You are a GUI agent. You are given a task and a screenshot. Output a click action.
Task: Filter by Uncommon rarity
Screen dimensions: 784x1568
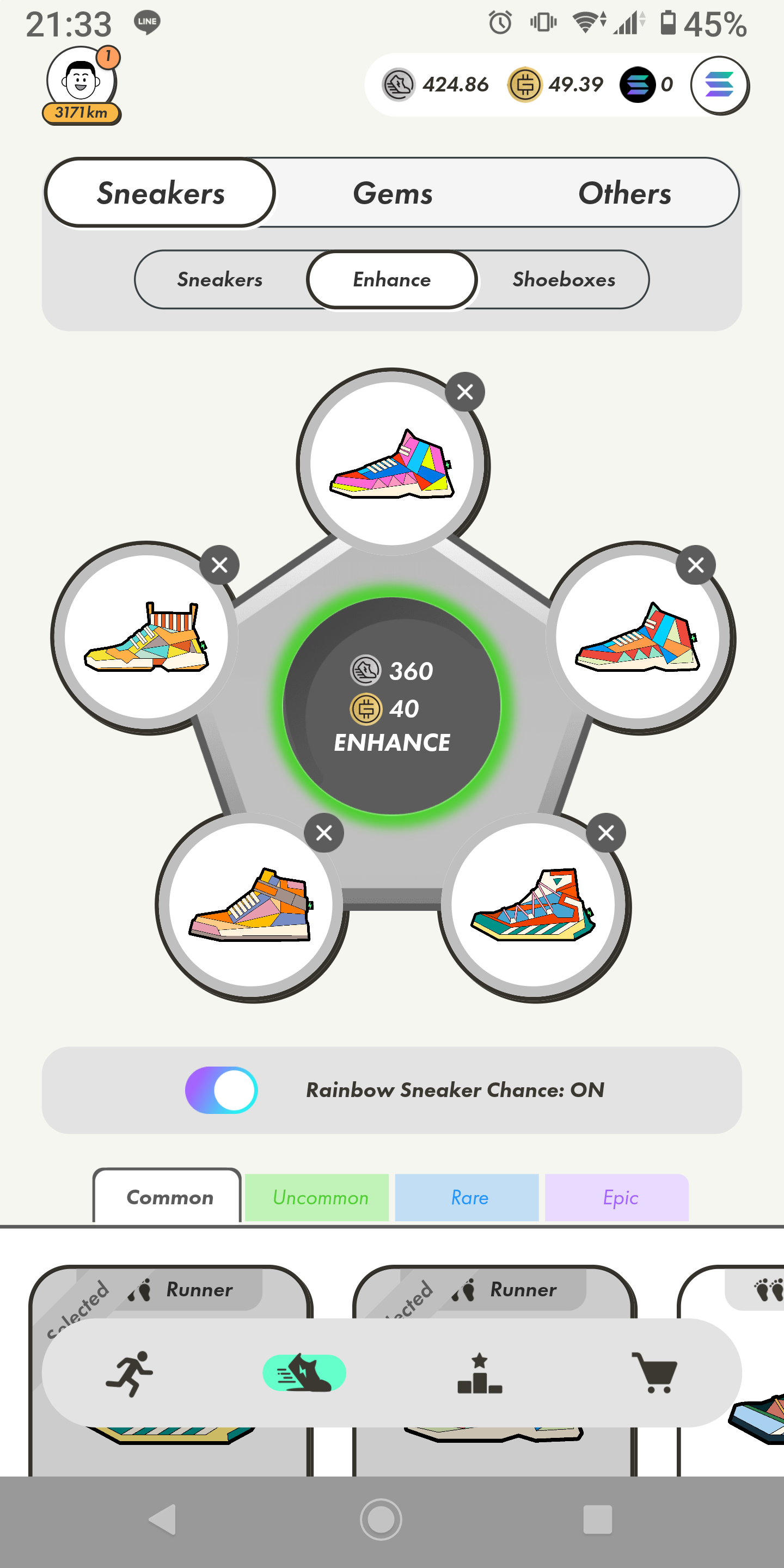tap(320, 1197)
